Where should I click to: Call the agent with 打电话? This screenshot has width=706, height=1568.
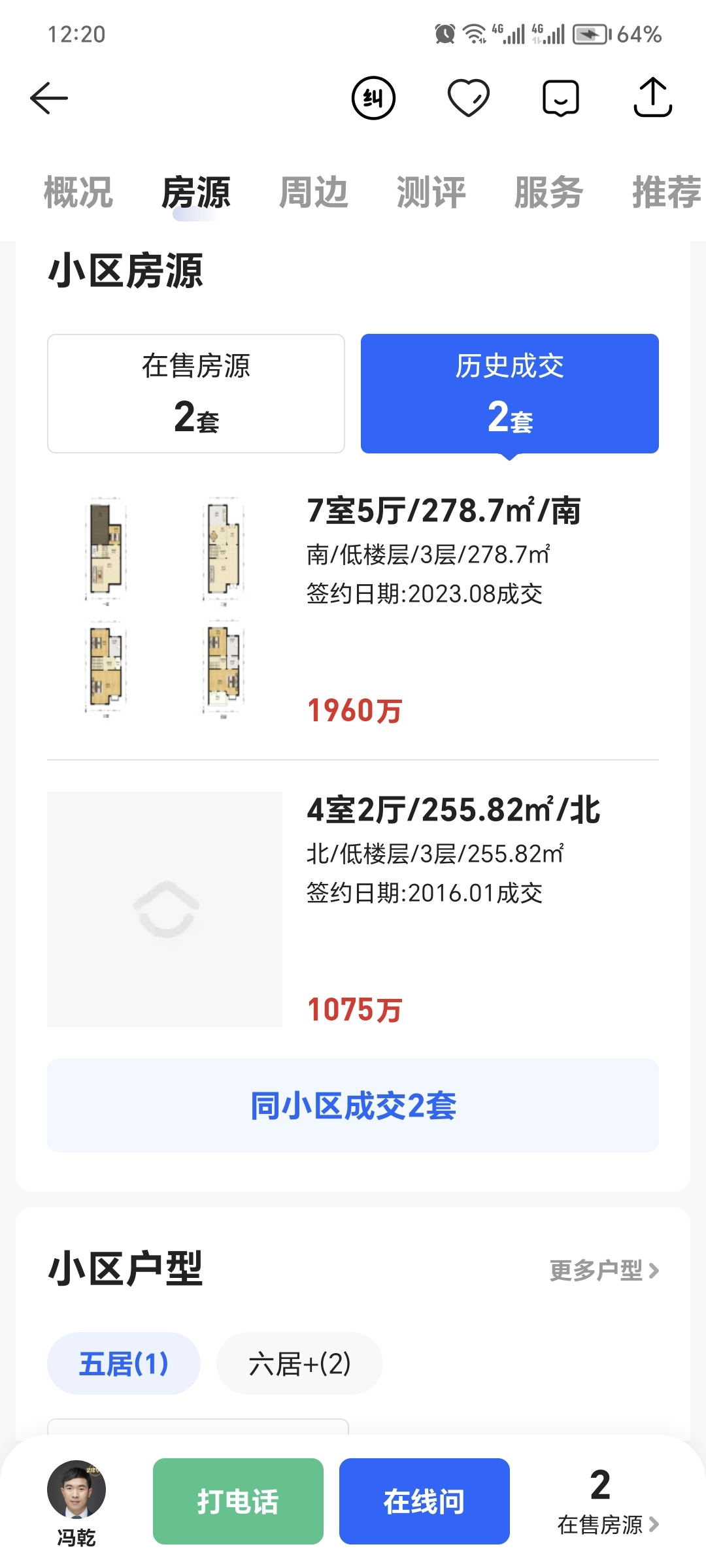point(238,1501)
